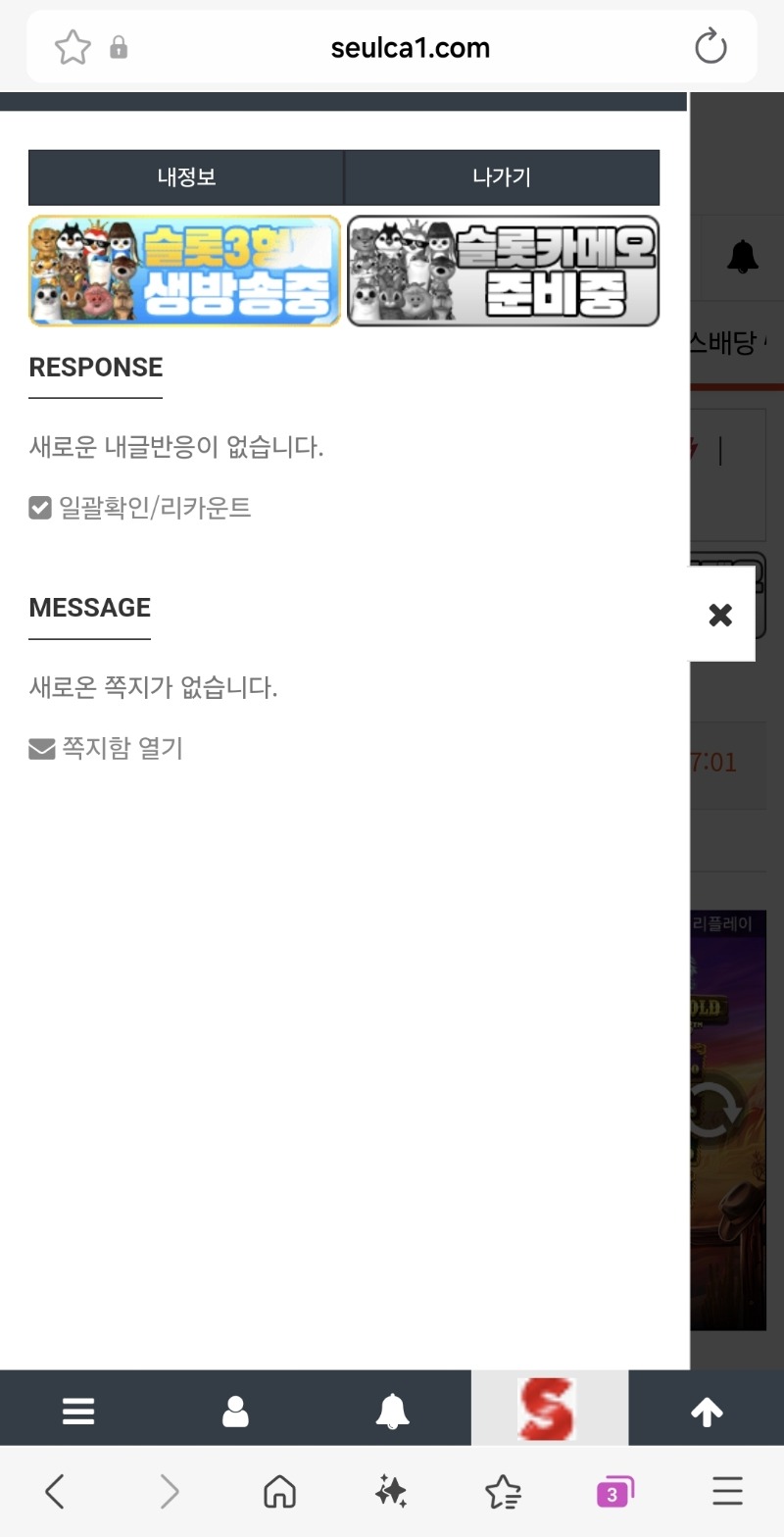Open the 내정보 button
The width and height of the screenshot is (784, 1537).
[x=186, y=177]
